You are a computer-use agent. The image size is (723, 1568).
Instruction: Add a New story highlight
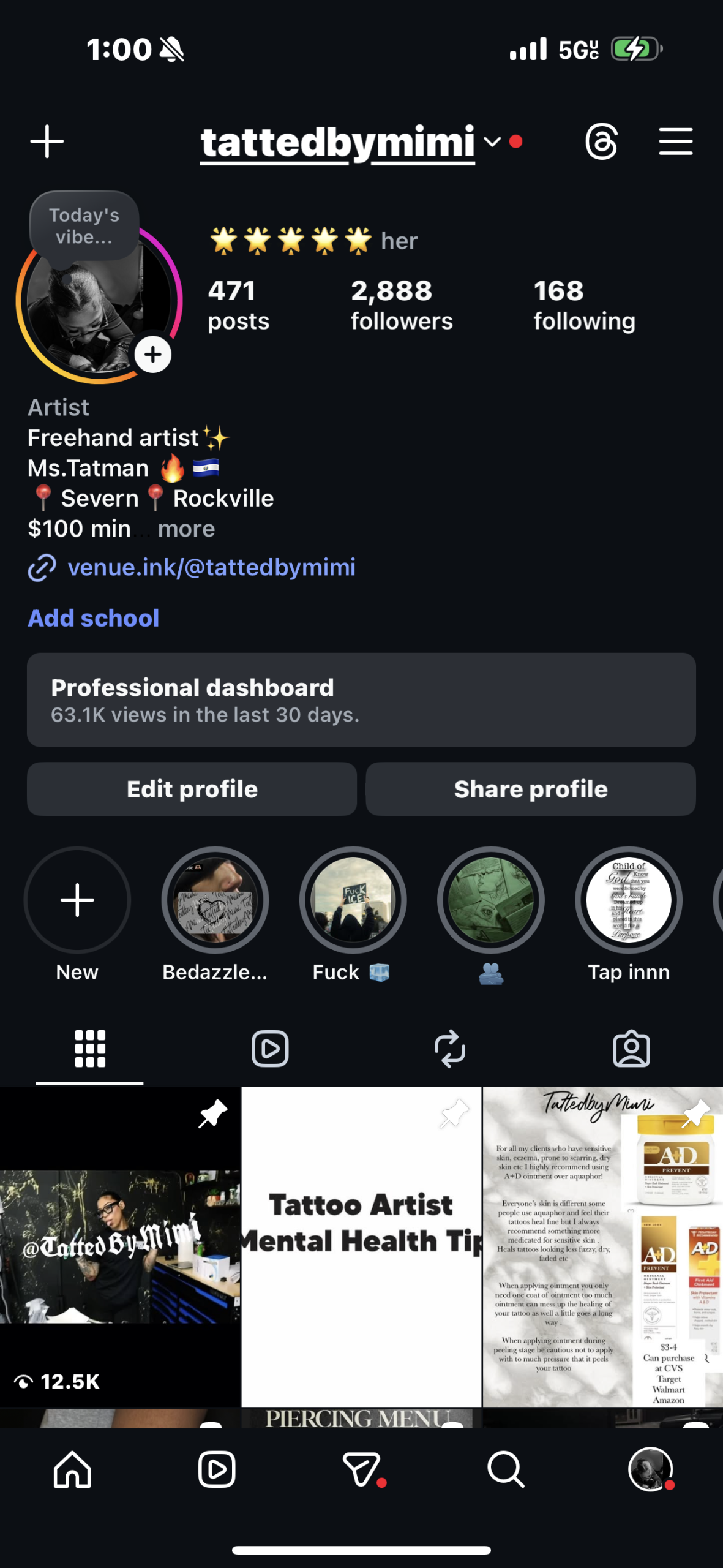tap(77, 900)
